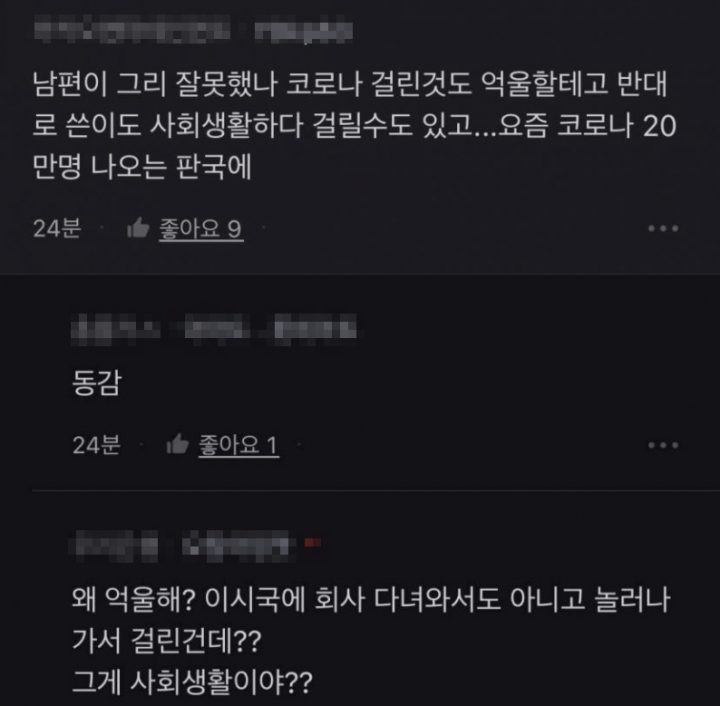Open the overflow menu of the 남편이 comment
The image size is (720, 706).
click(663, 229)
